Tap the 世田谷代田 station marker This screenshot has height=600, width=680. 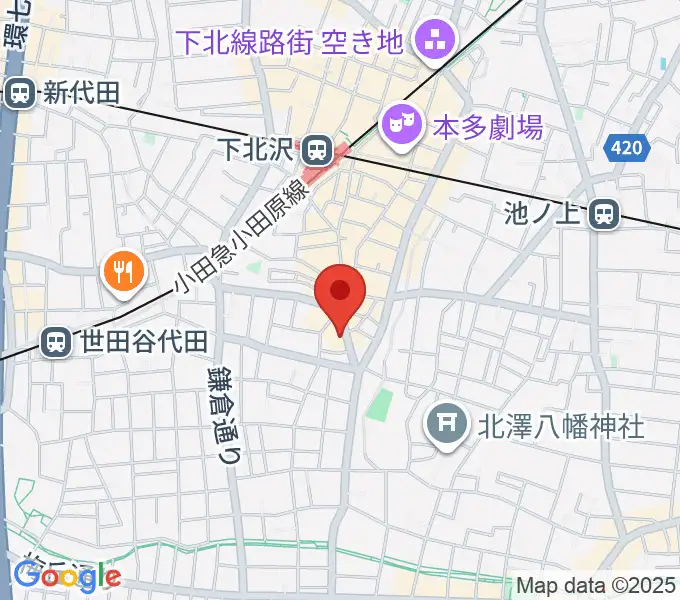pos(57,342)
